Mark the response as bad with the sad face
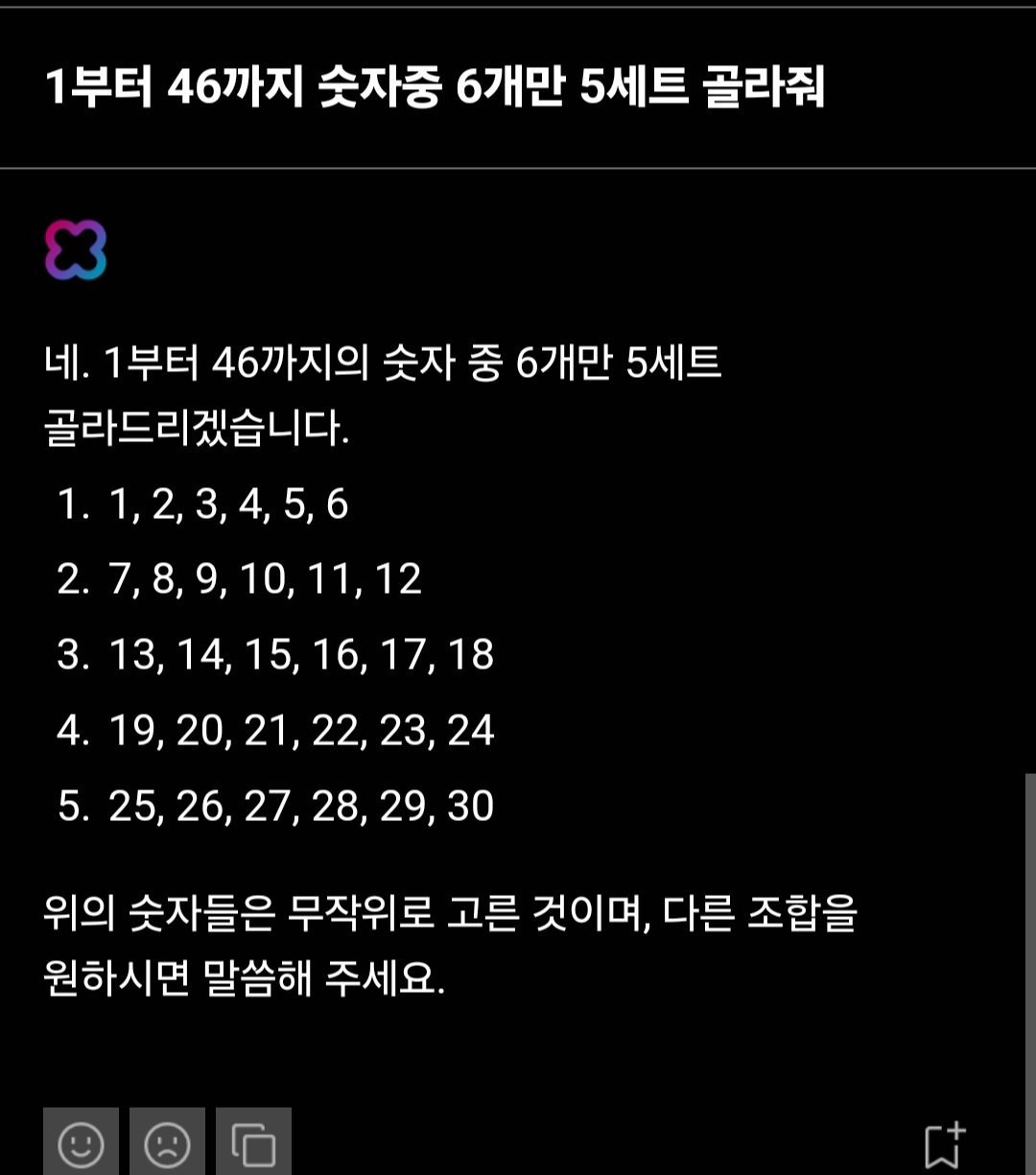Viewport: 1036px width, 1175px height. pyautogui.click(x=167, y=1143)
